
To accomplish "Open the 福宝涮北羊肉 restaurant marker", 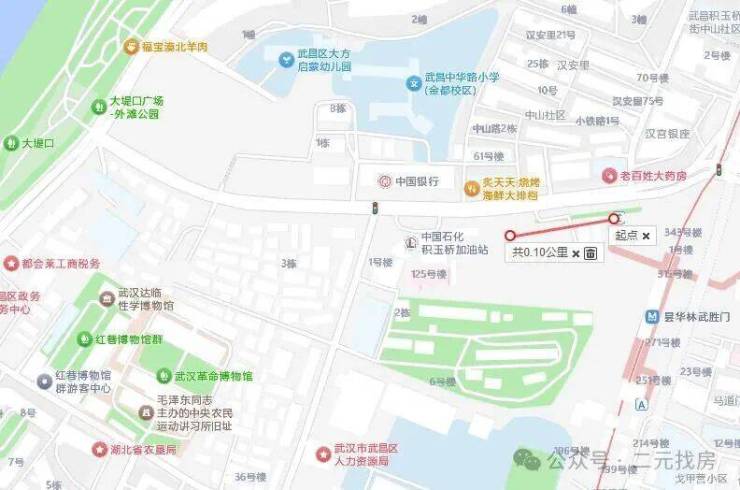I will 131,46.
